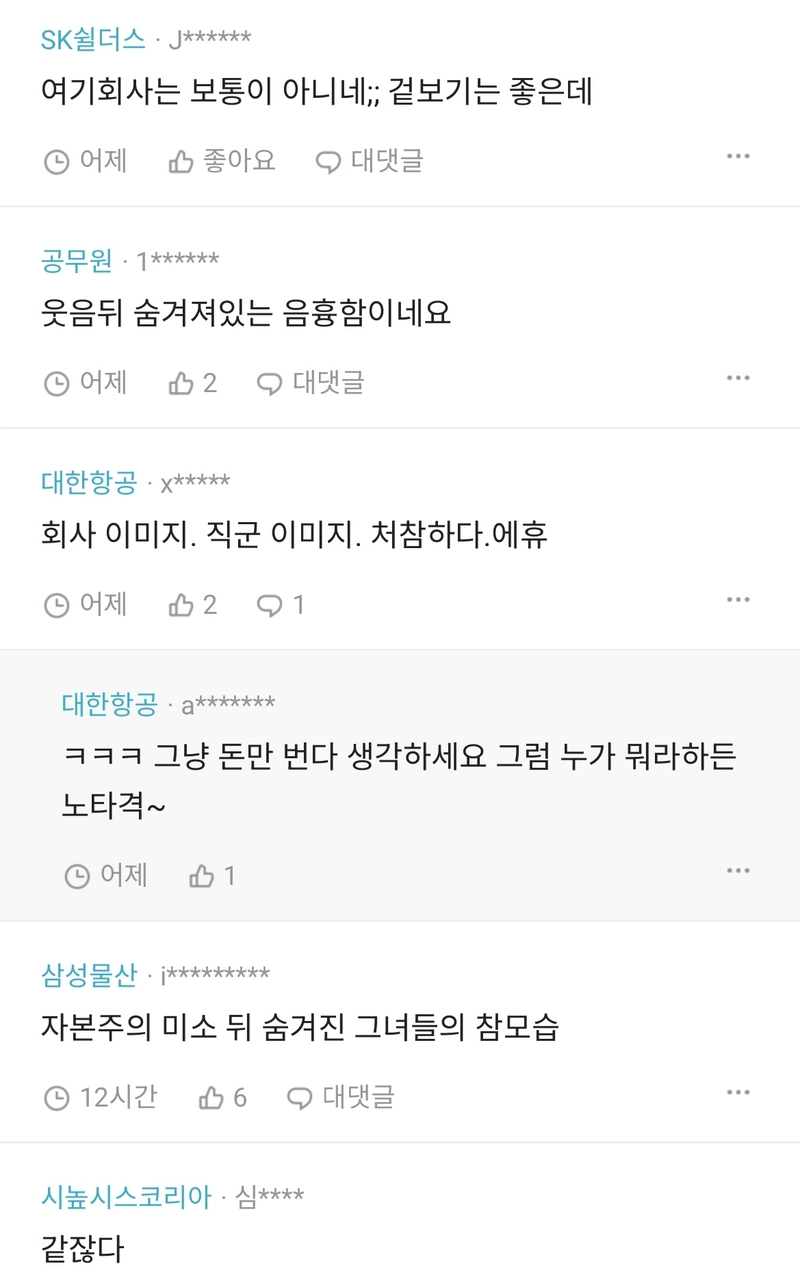800x1279 pixels.
Task: Like the 공무원 comment
Action: point(193,383)
